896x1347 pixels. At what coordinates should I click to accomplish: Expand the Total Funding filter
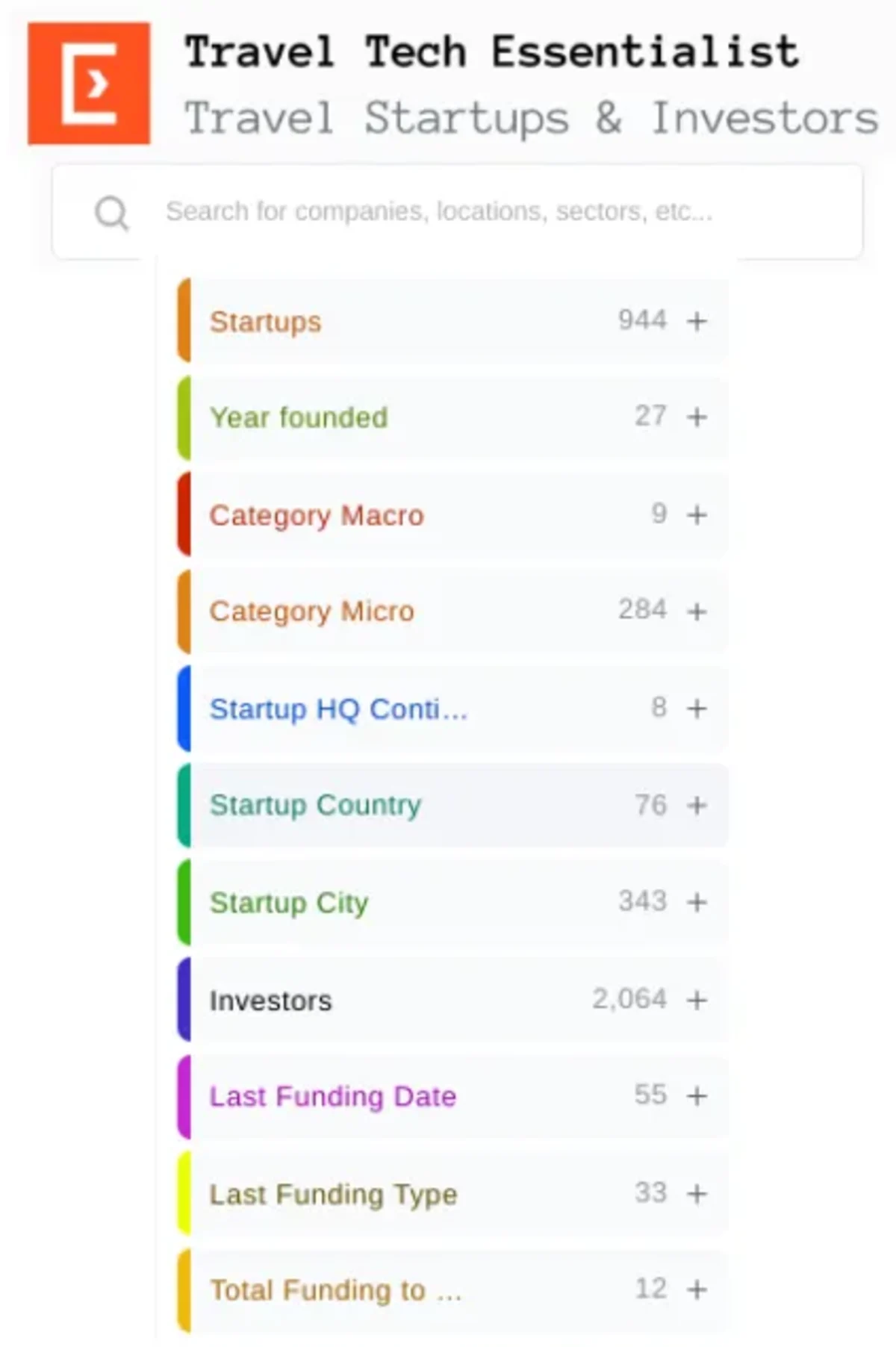[697, 1290]
